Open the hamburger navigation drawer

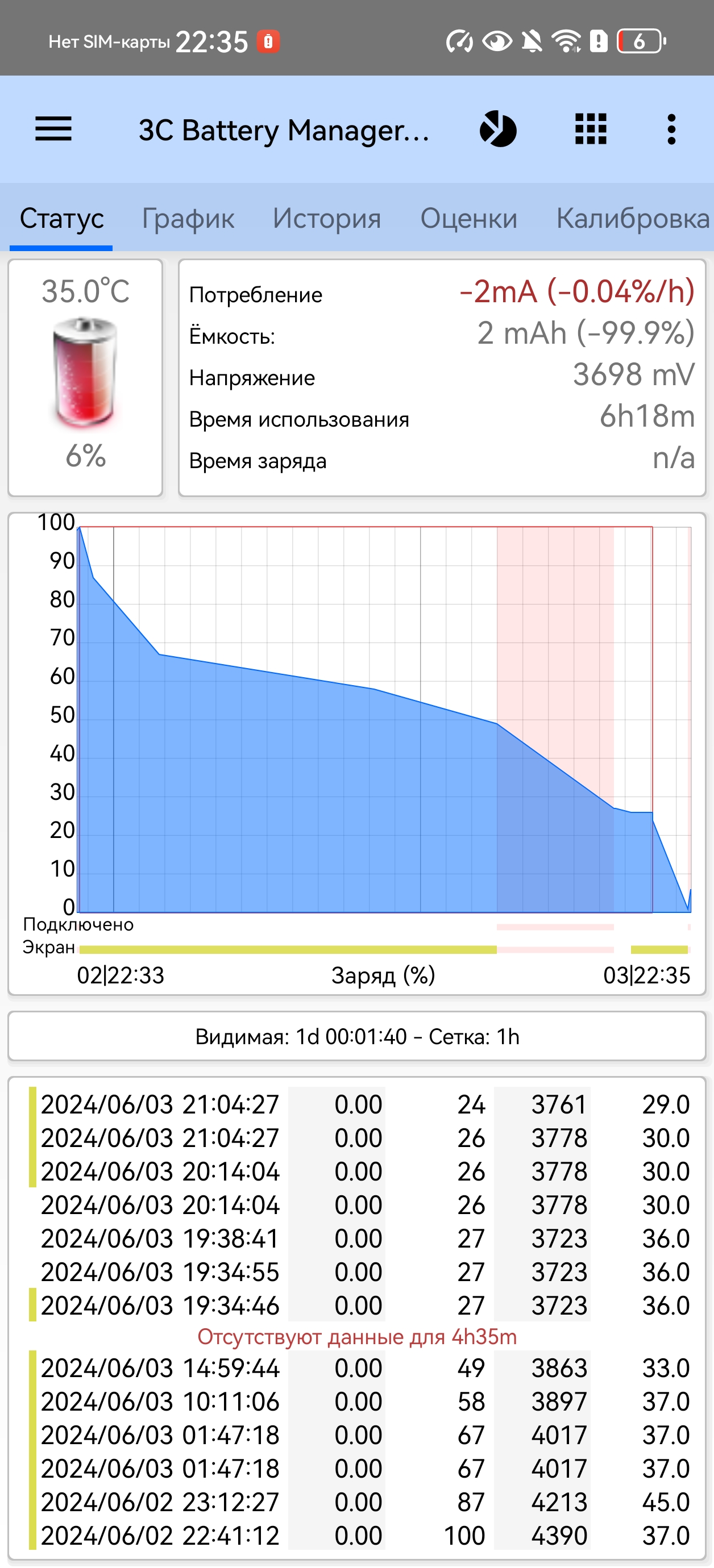point(53,129)
